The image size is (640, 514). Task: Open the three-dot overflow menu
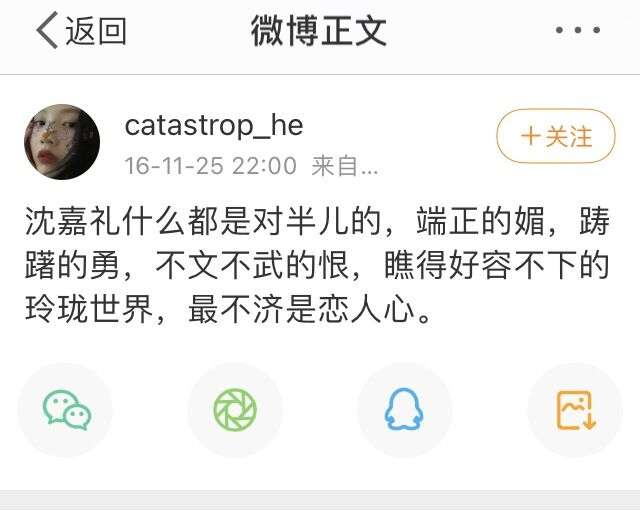click(x=578, y=32)
